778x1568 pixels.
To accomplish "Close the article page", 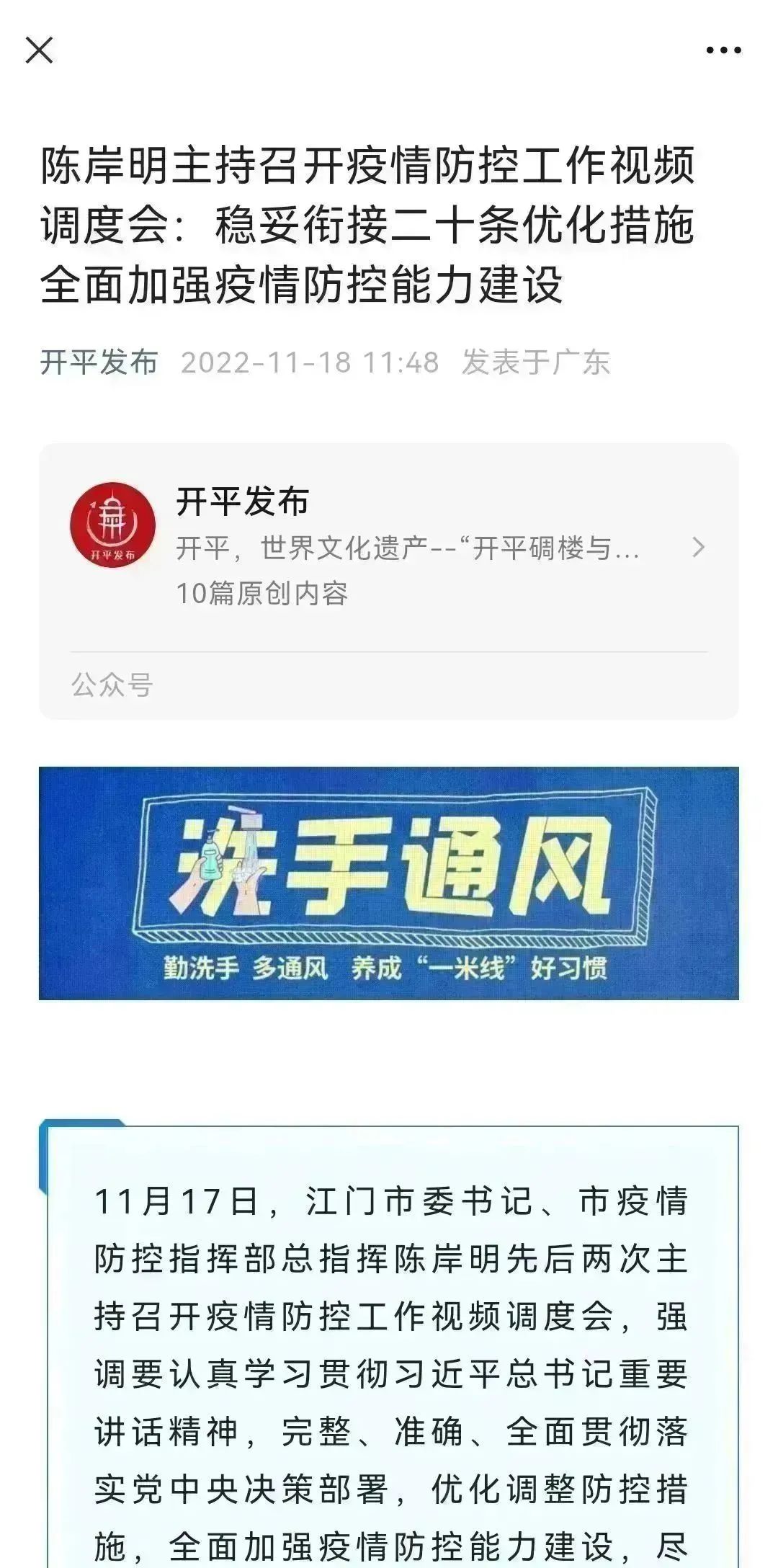I will (x=39, y=50).
